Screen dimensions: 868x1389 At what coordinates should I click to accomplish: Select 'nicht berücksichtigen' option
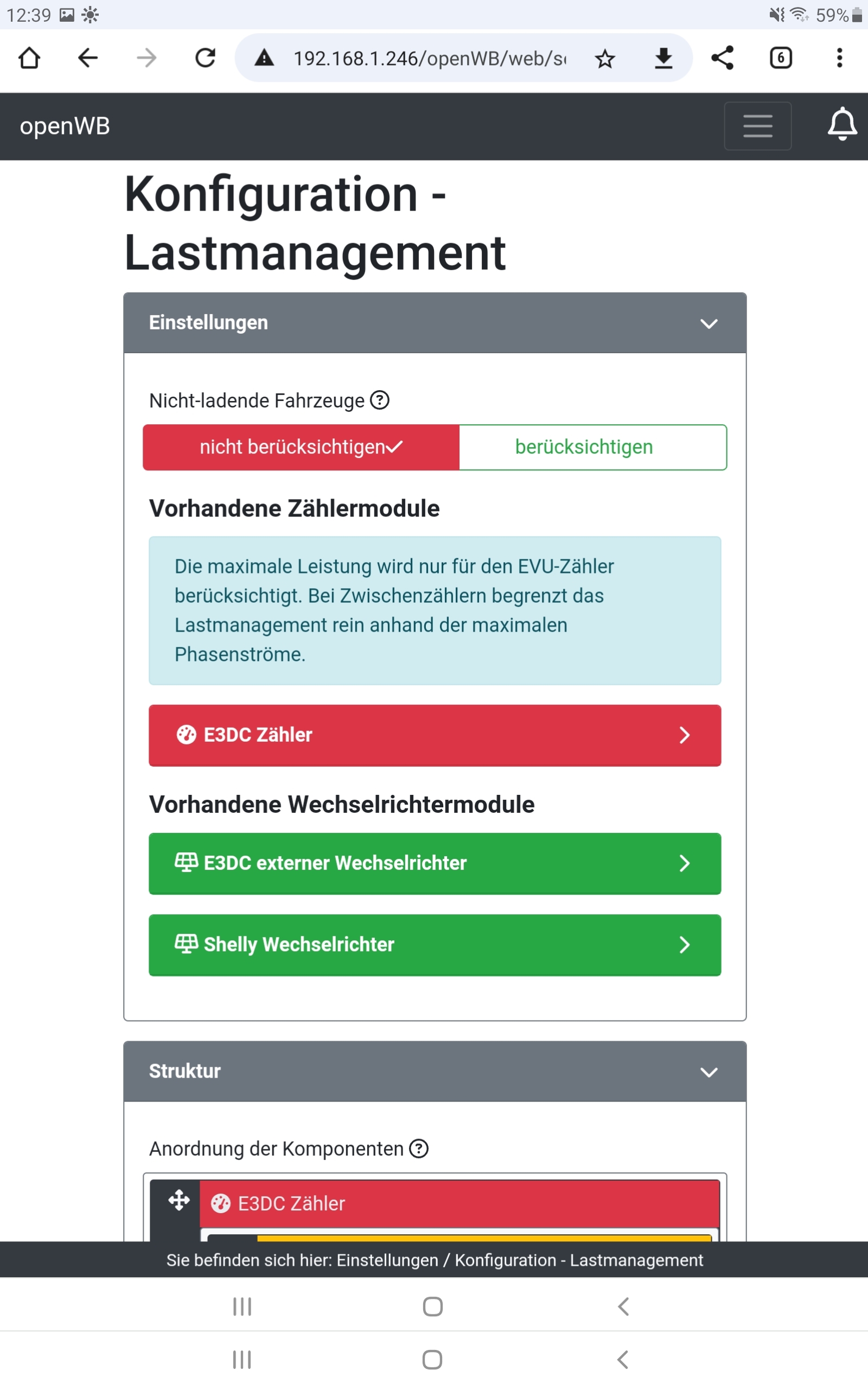[301, 447]
